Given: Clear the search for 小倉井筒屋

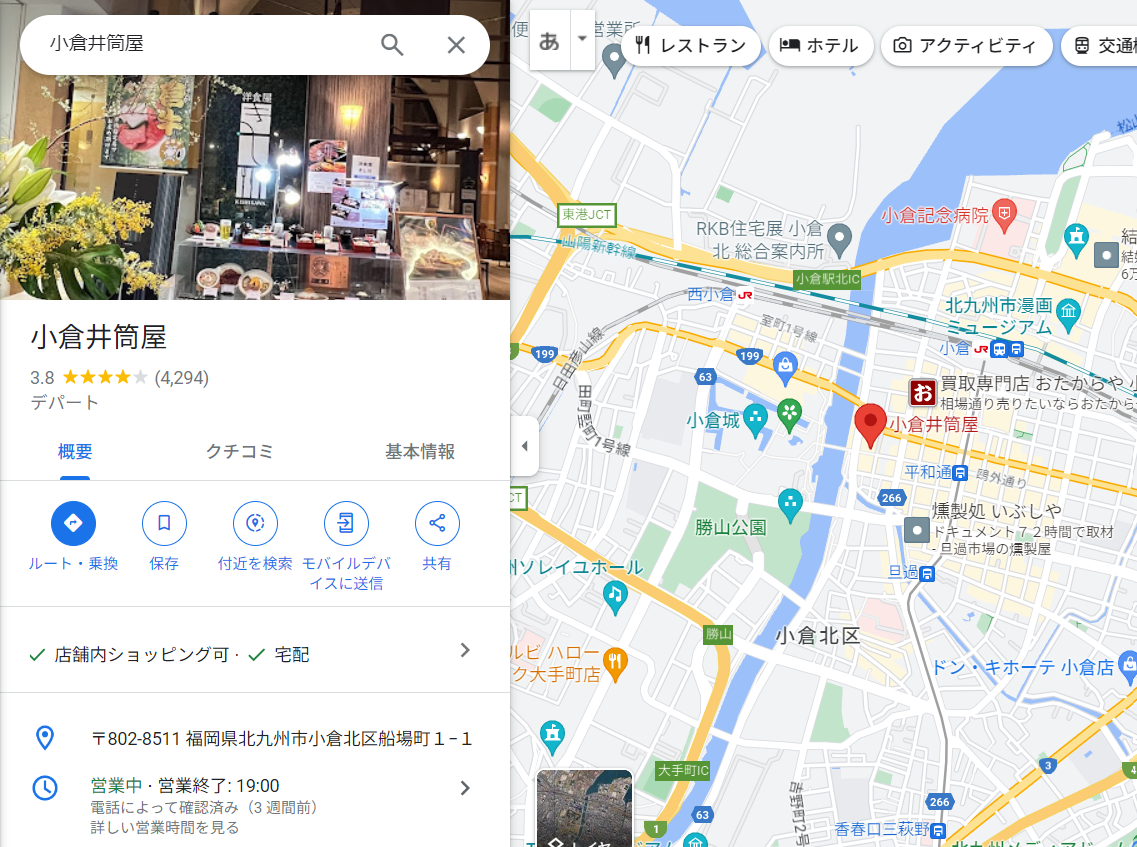Looking at the screenshot, I should (x=456, y=45).
